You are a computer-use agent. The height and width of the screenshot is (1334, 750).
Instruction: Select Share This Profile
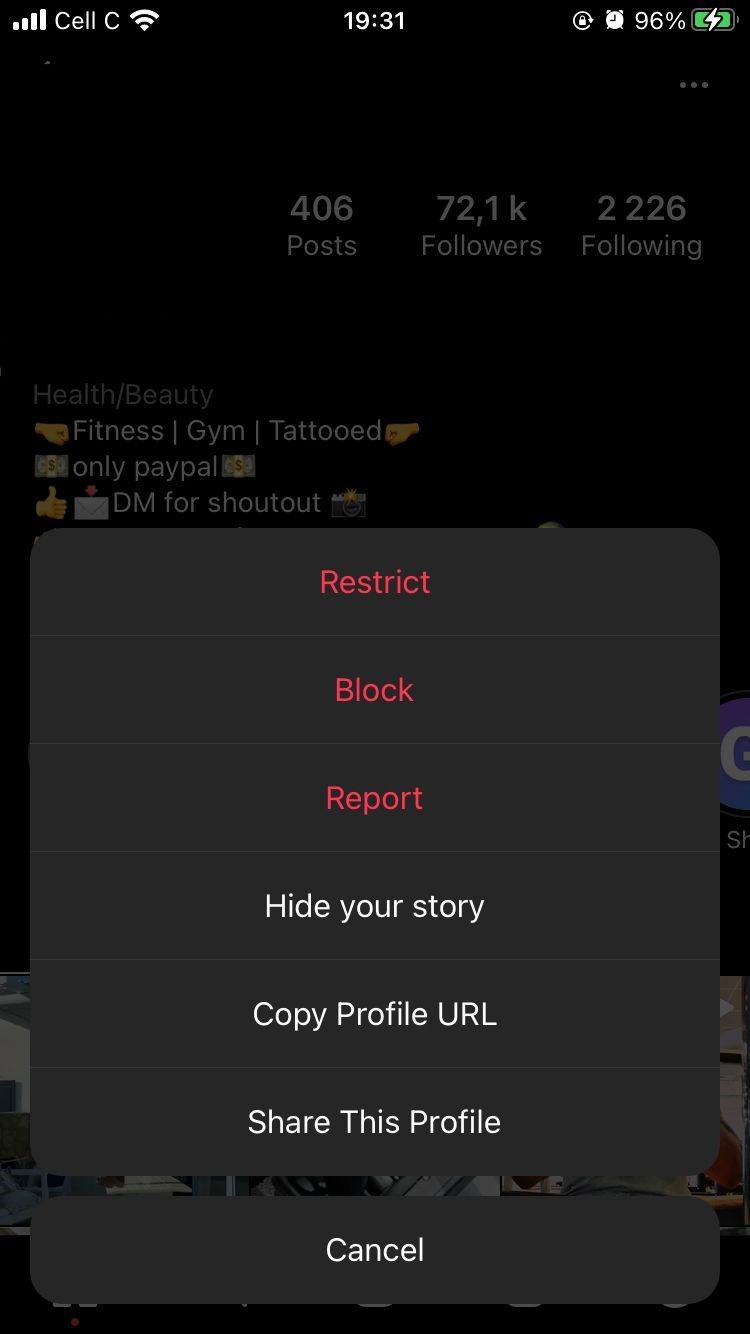point(375,1122)
